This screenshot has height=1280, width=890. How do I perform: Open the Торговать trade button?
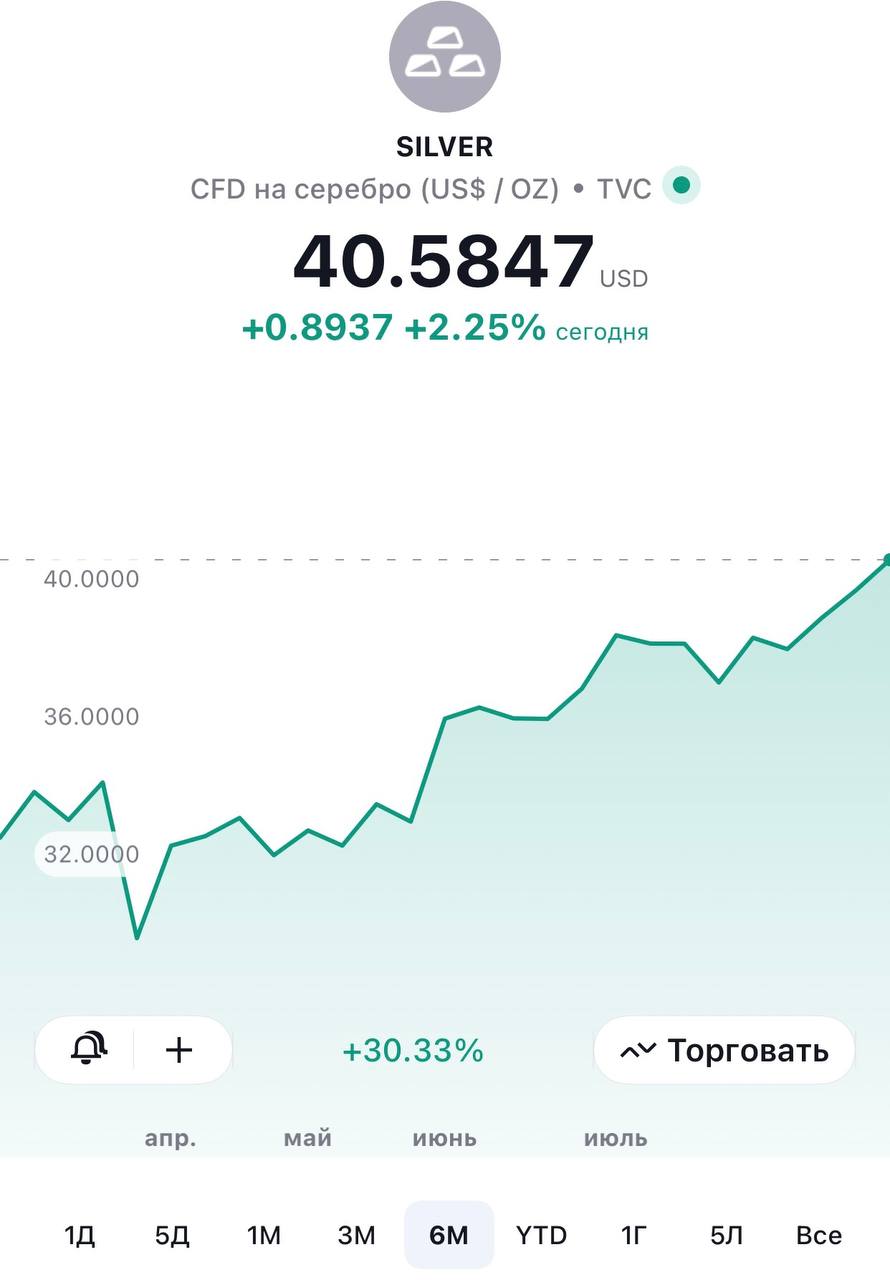pos(724,1051)
